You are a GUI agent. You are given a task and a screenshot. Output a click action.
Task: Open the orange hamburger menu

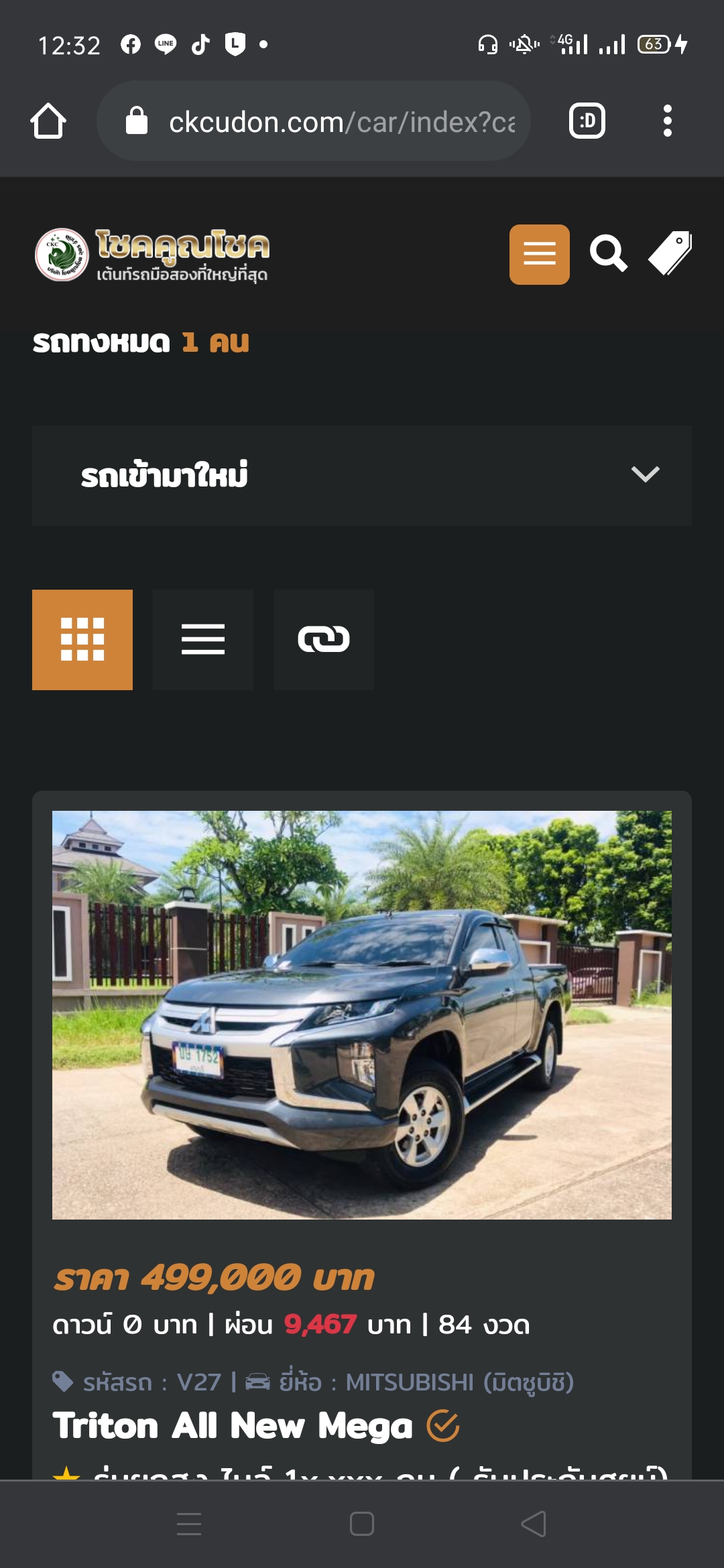539,255
